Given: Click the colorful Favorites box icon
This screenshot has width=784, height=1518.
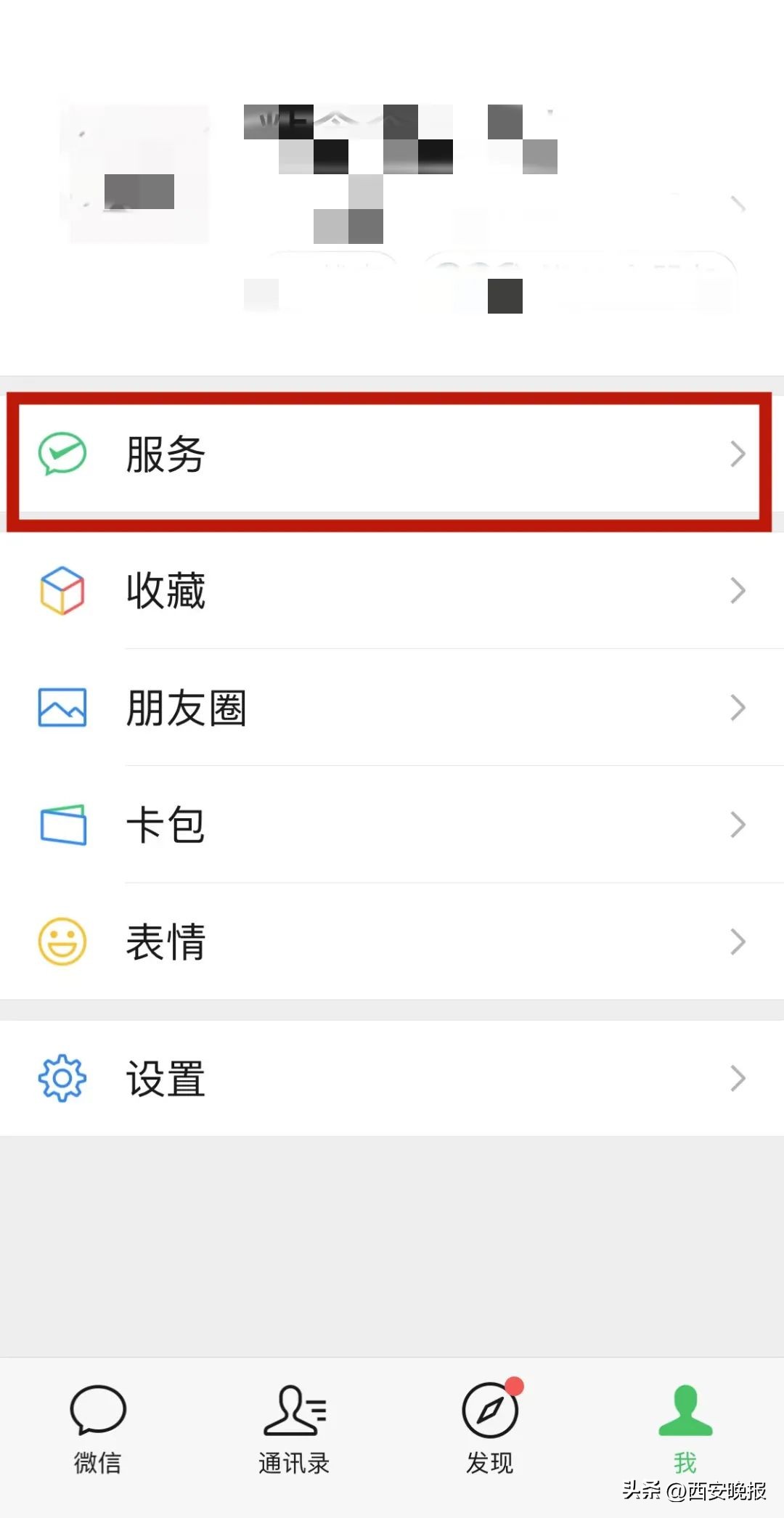Looking at the screenshot, I should tap(62, 589).
